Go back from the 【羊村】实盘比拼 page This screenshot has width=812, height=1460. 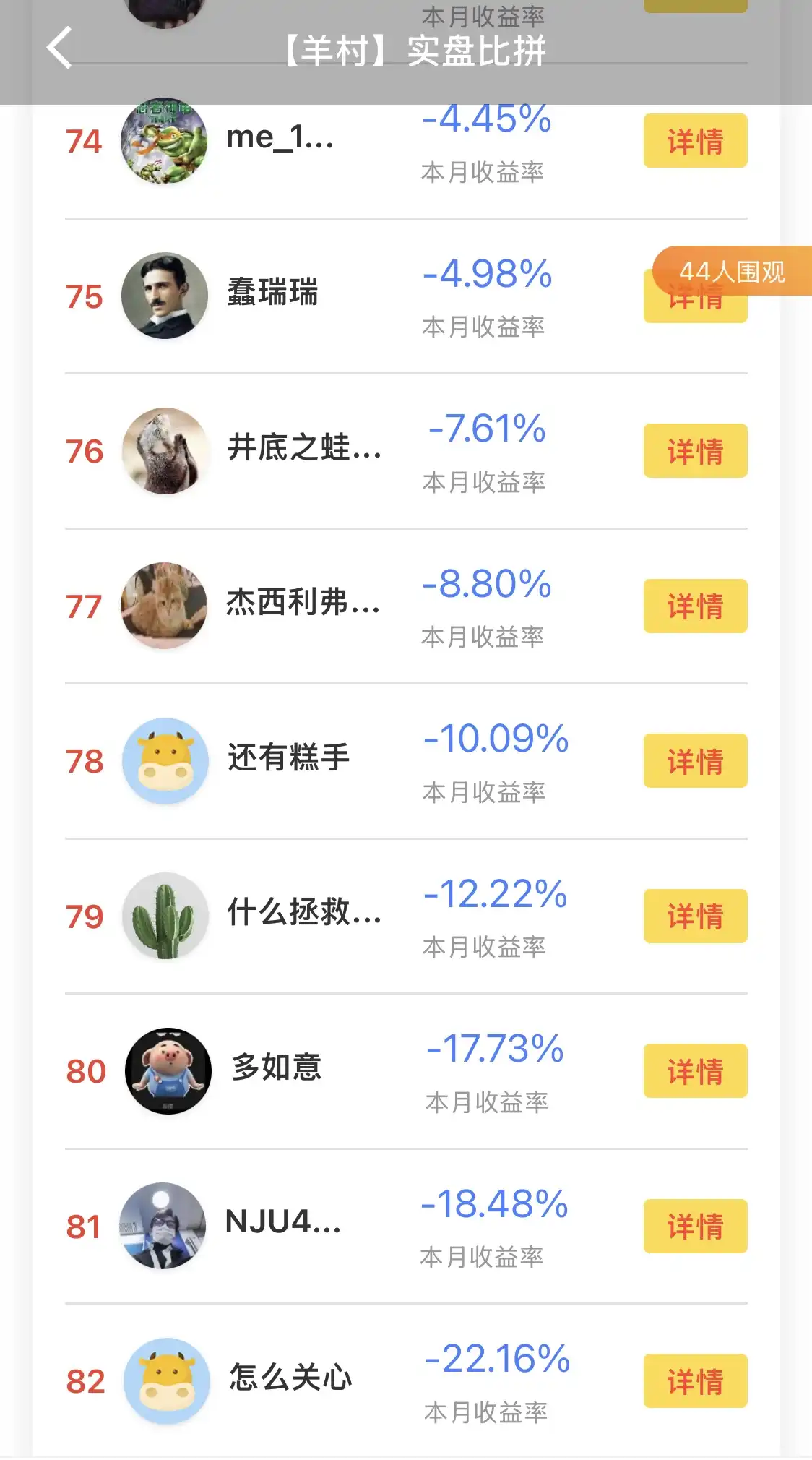60,48
